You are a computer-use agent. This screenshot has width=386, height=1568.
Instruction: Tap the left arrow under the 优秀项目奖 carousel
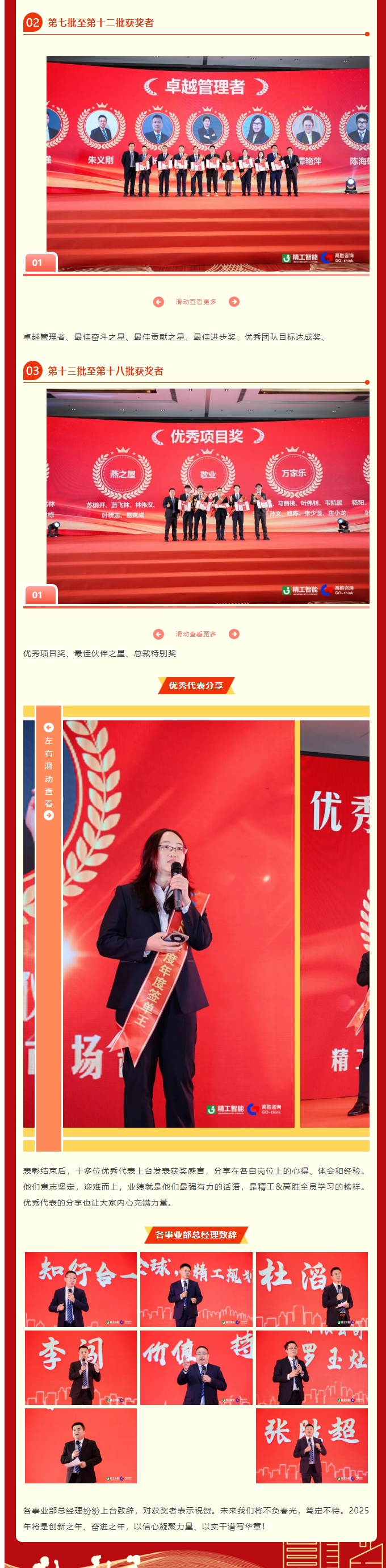point(158,634)
